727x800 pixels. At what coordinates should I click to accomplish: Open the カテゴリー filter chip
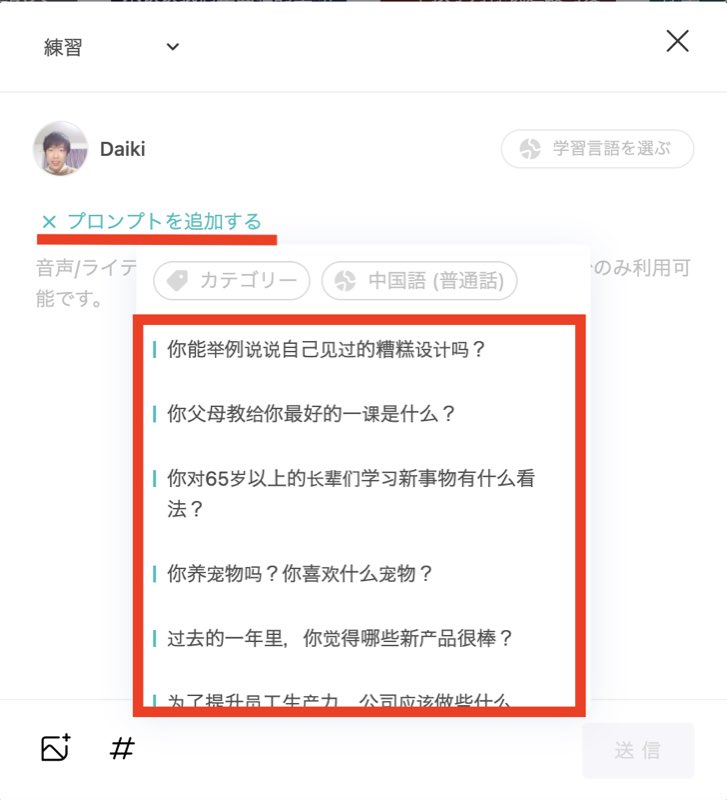231,281
